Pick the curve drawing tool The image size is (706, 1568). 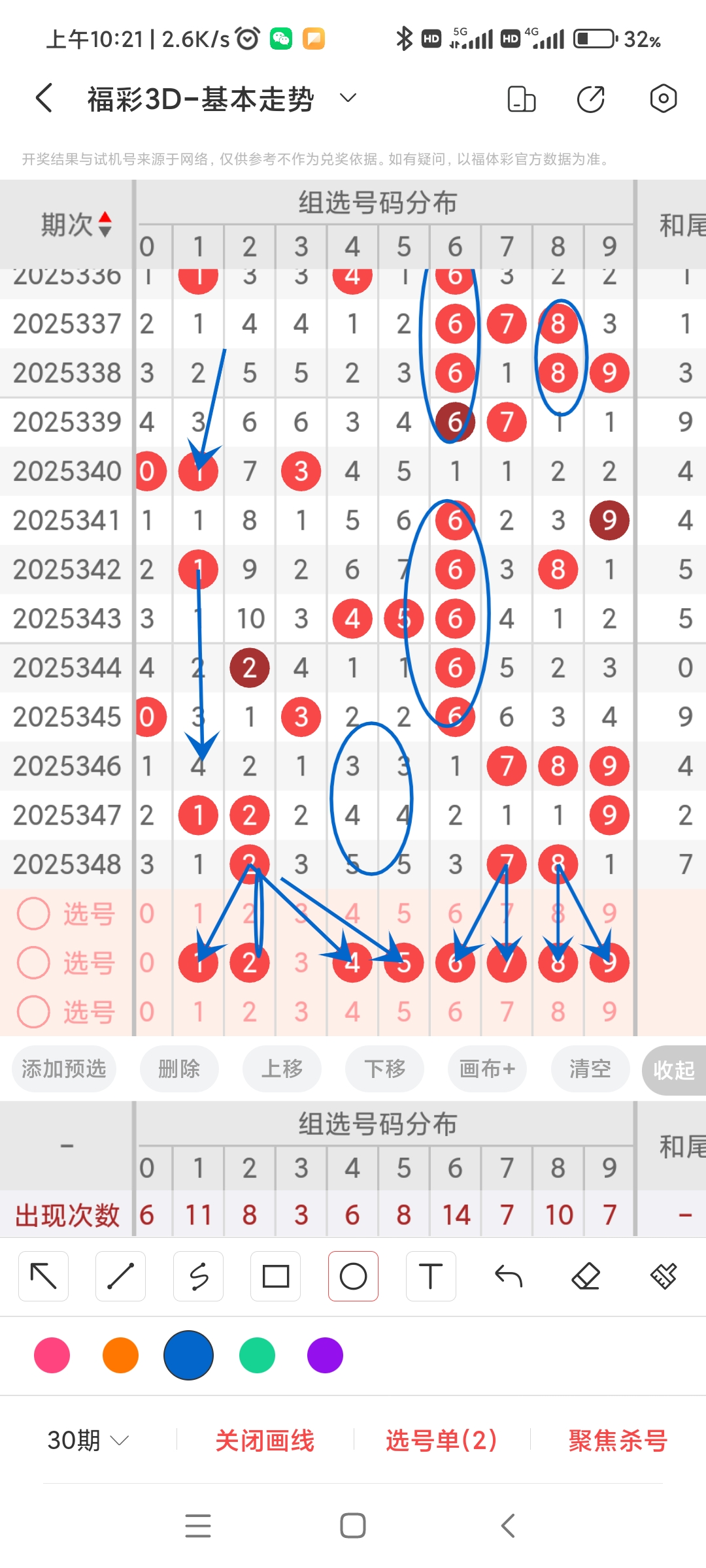[x=198, y=1275]
